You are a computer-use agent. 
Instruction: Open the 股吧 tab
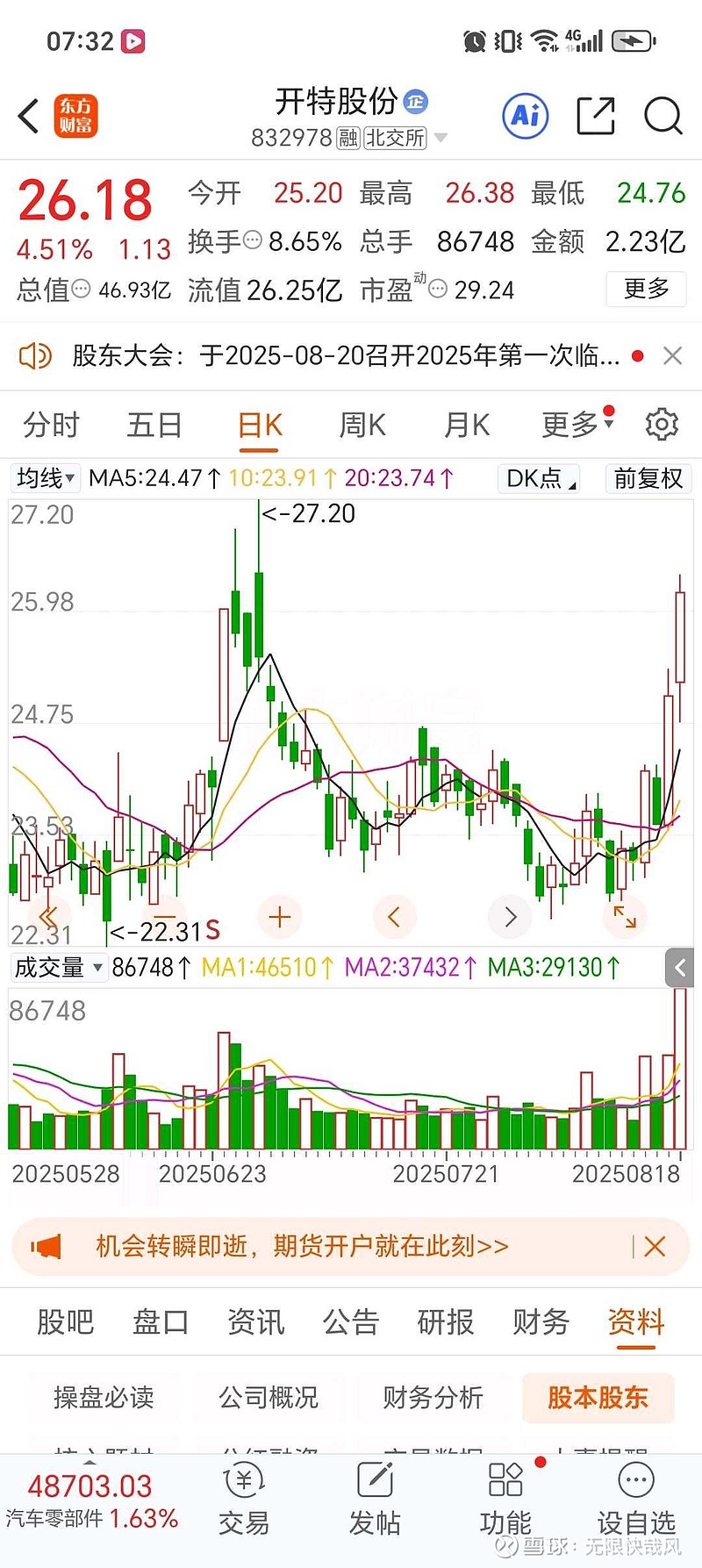(65, 1321)
